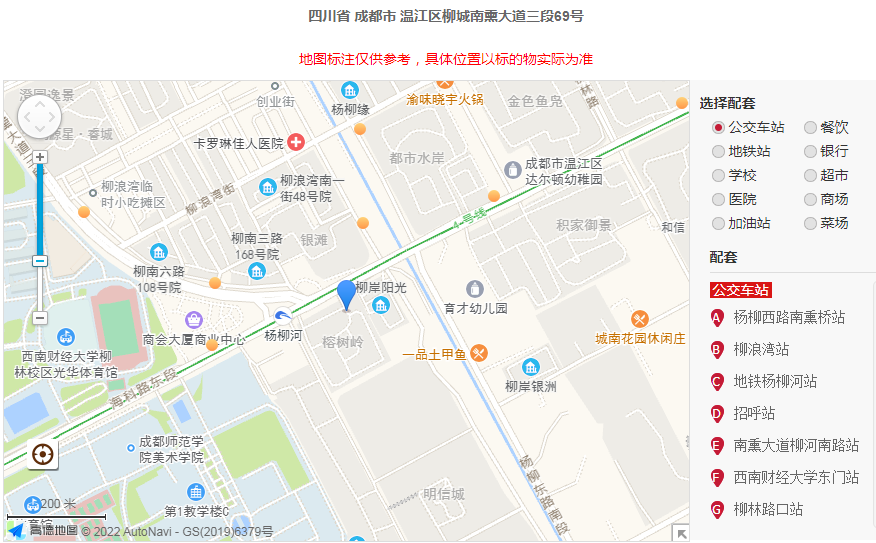
Task: Zoom in the map with plus button
Action: pos(40,157)
